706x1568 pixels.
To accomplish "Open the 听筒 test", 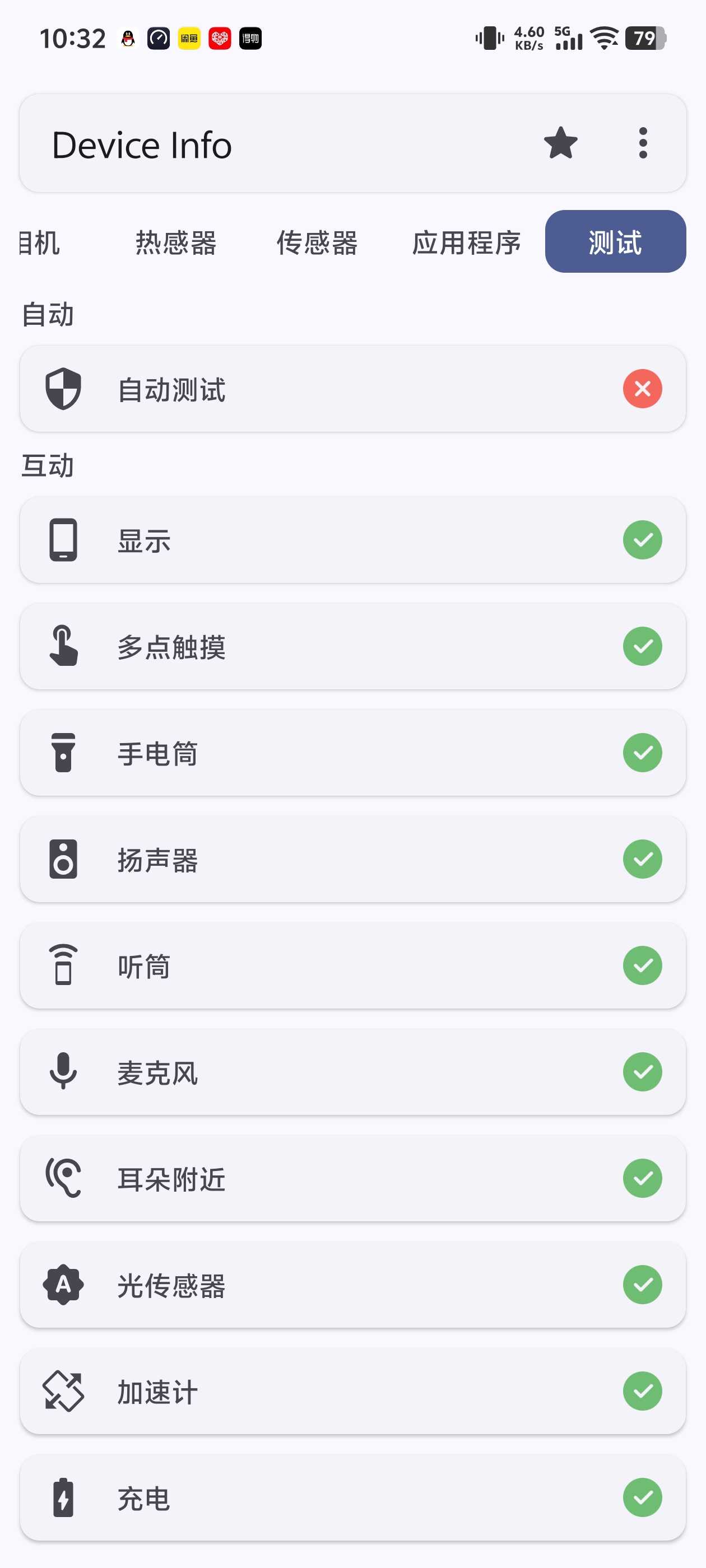I will [x=352, y=966].
